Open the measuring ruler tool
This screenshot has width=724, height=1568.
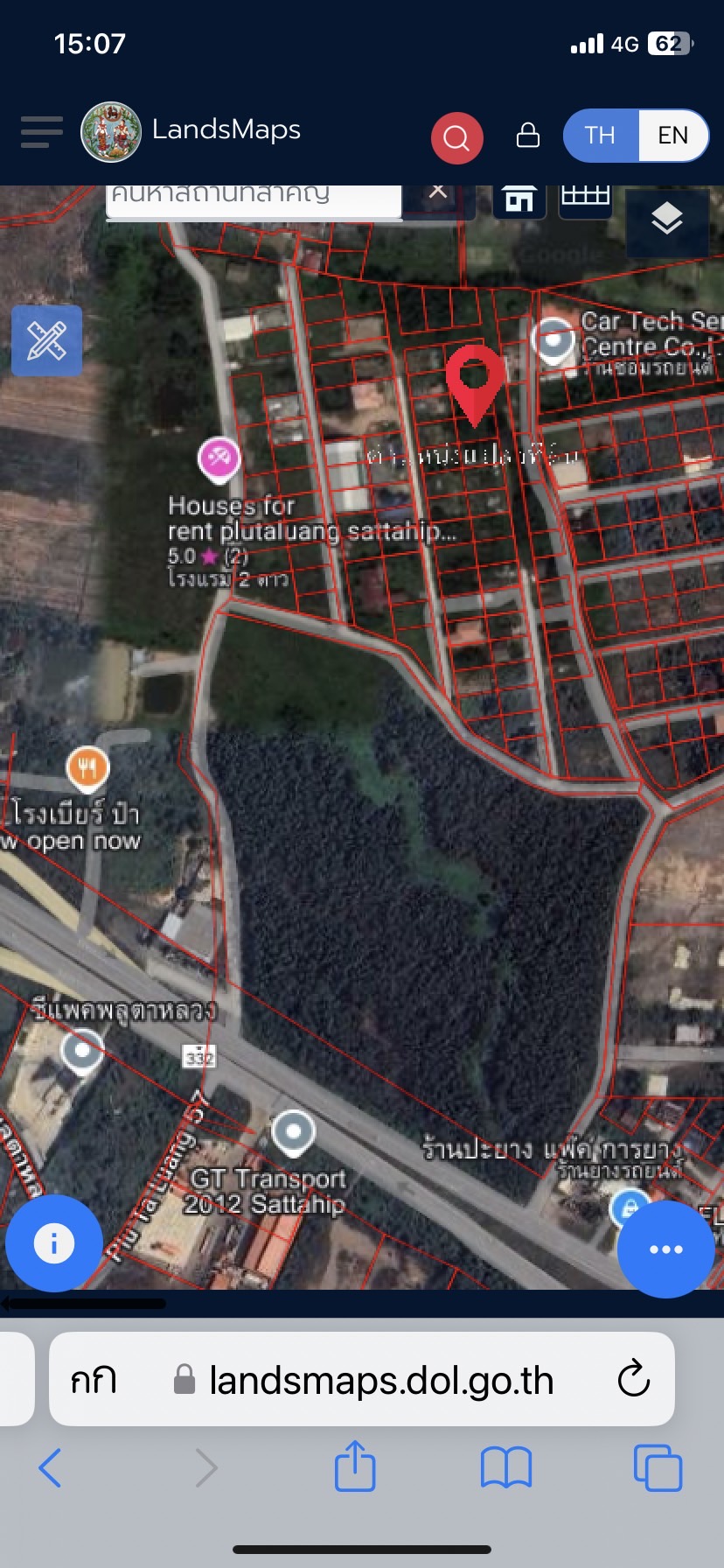[x=47, y=340]
